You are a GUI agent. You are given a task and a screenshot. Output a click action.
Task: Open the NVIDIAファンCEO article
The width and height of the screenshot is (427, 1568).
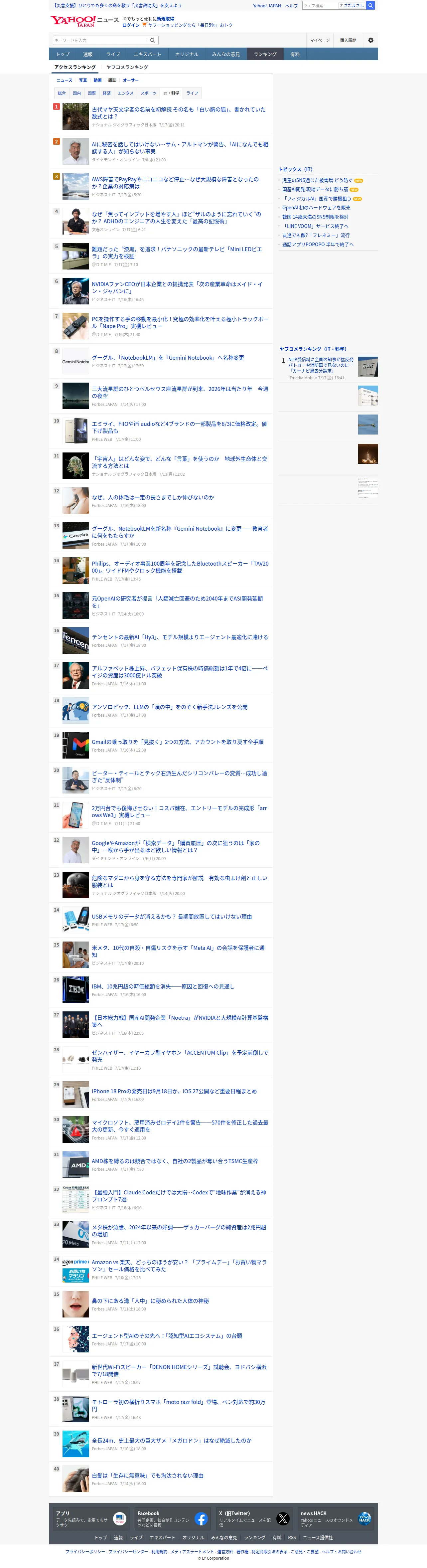pos(177,288)
